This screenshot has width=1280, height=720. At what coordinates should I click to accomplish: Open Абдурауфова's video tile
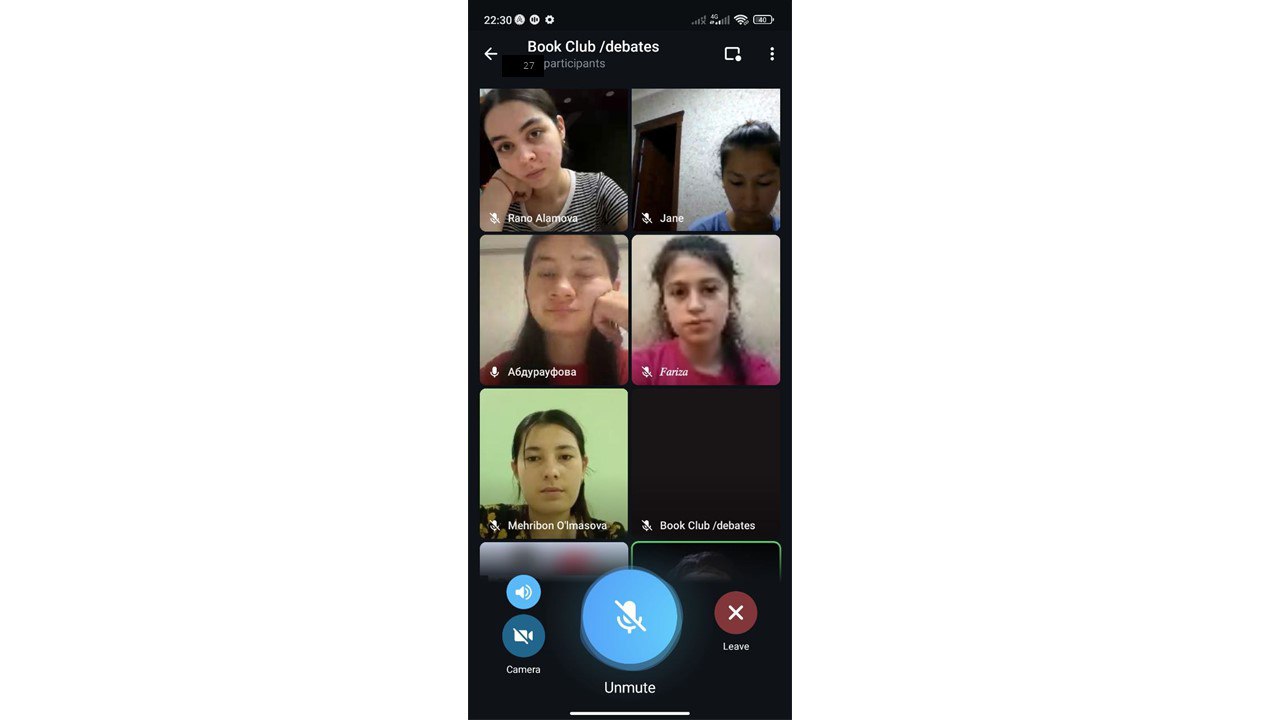coord(554,310)
